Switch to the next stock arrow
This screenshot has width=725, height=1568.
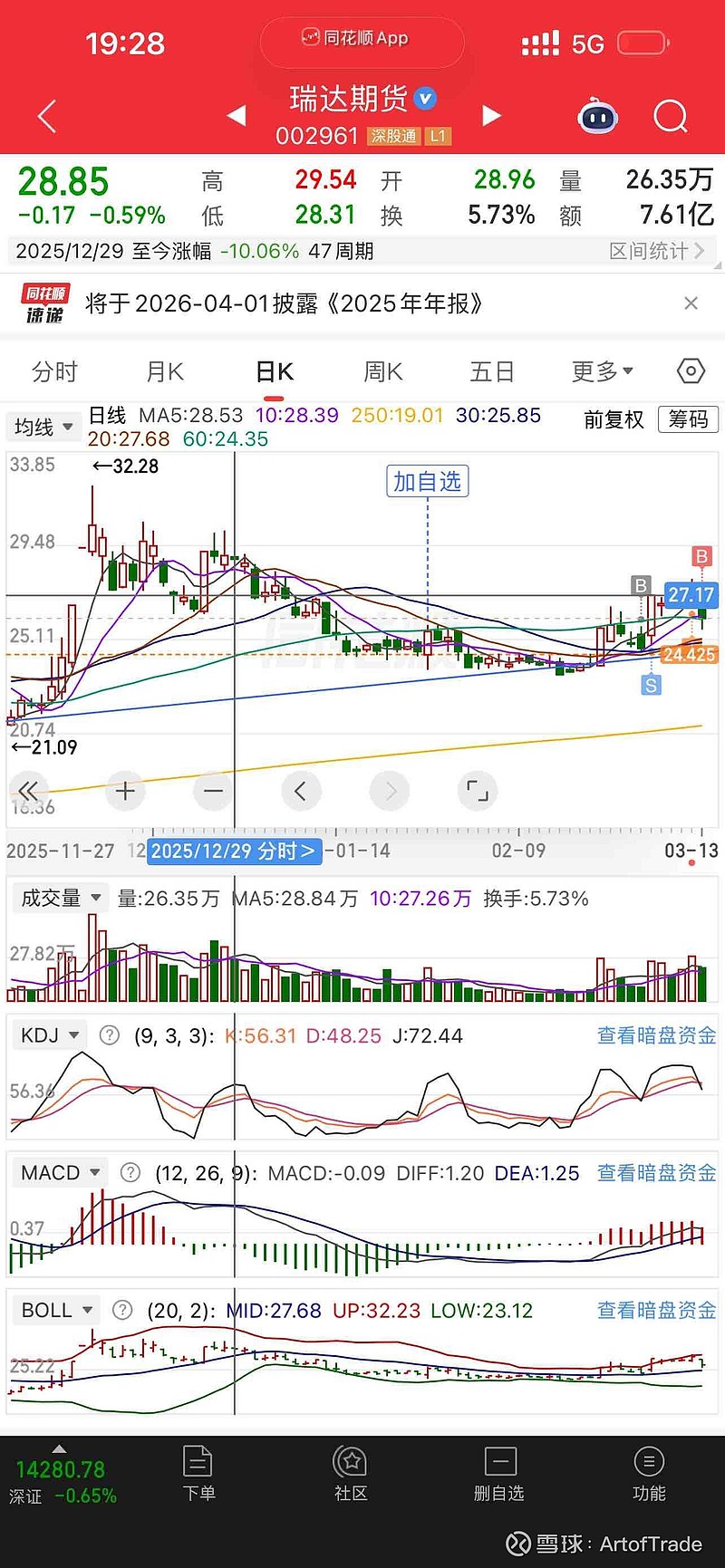492,116
